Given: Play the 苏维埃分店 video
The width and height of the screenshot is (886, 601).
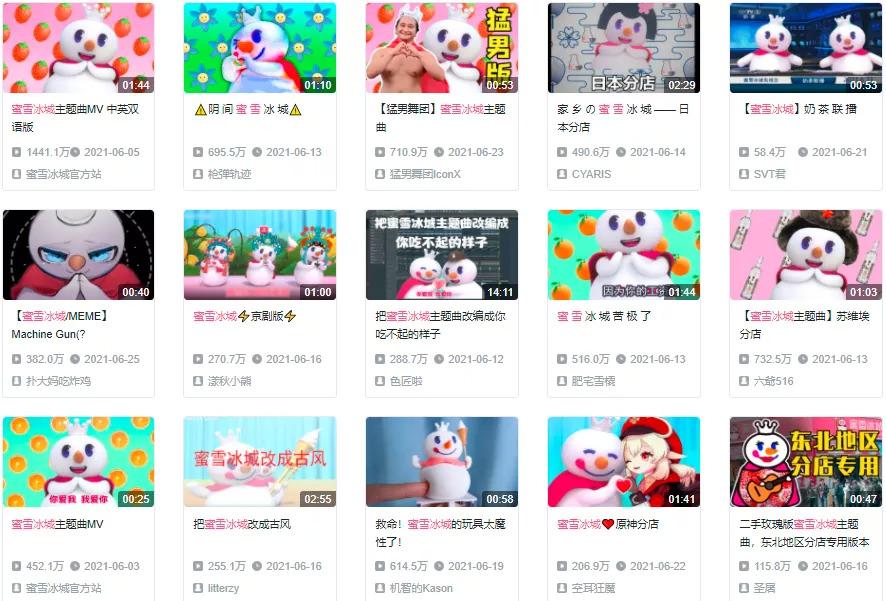Looking at the screenshot, I should [x=806, y=255].
